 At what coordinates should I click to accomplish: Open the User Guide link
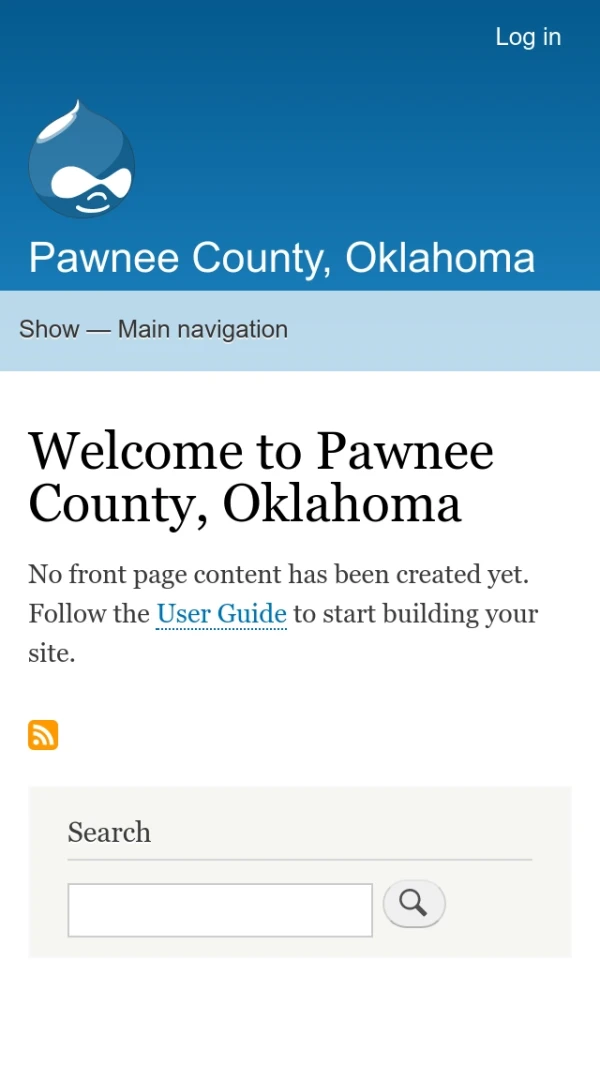[x=221, y=613]
